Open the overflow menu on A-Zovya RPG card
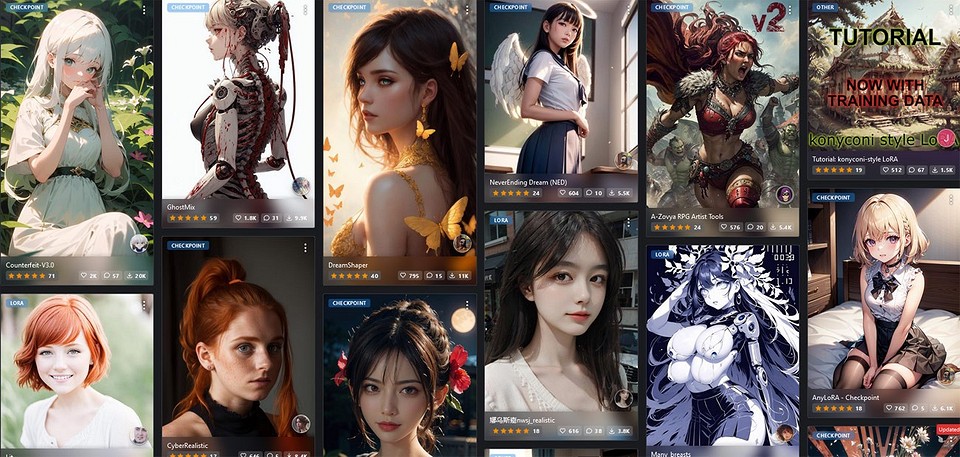The width and height of the screenshot is (960, 457). [791, 9]
